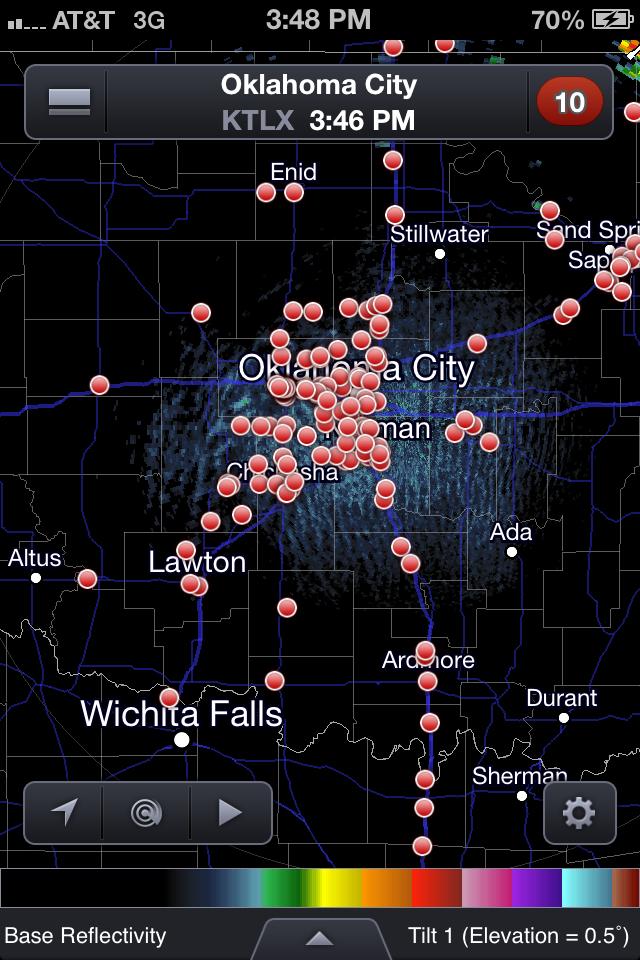Select Tilt 1 elevation option
Viewport: 640px width, 960px height.
point(519,936)
